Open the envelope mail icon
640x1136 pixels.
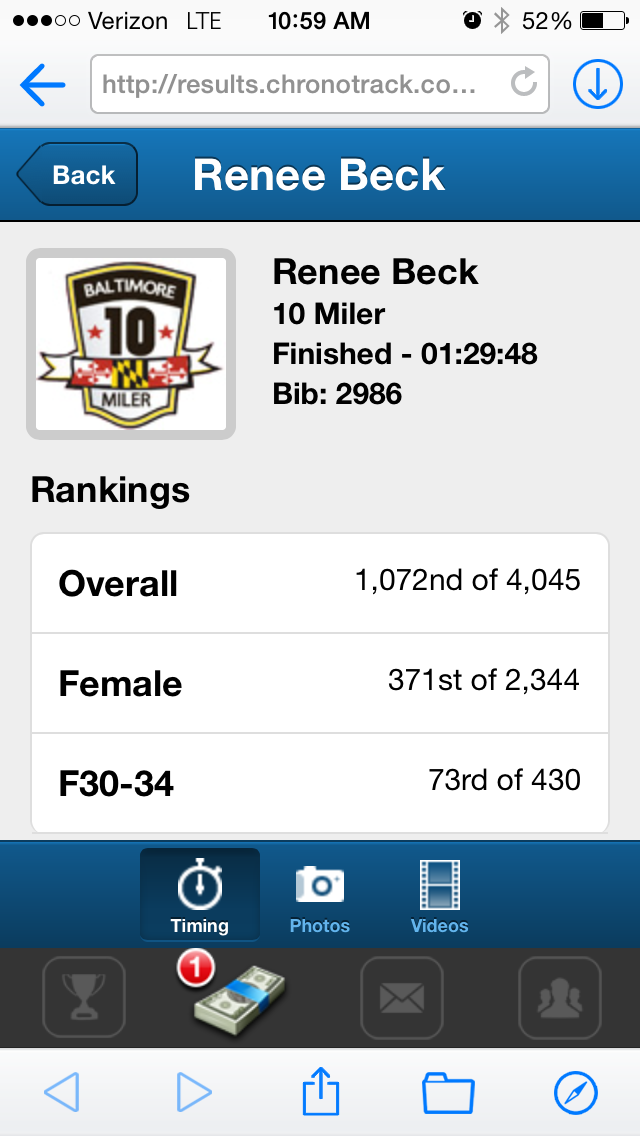401,996
